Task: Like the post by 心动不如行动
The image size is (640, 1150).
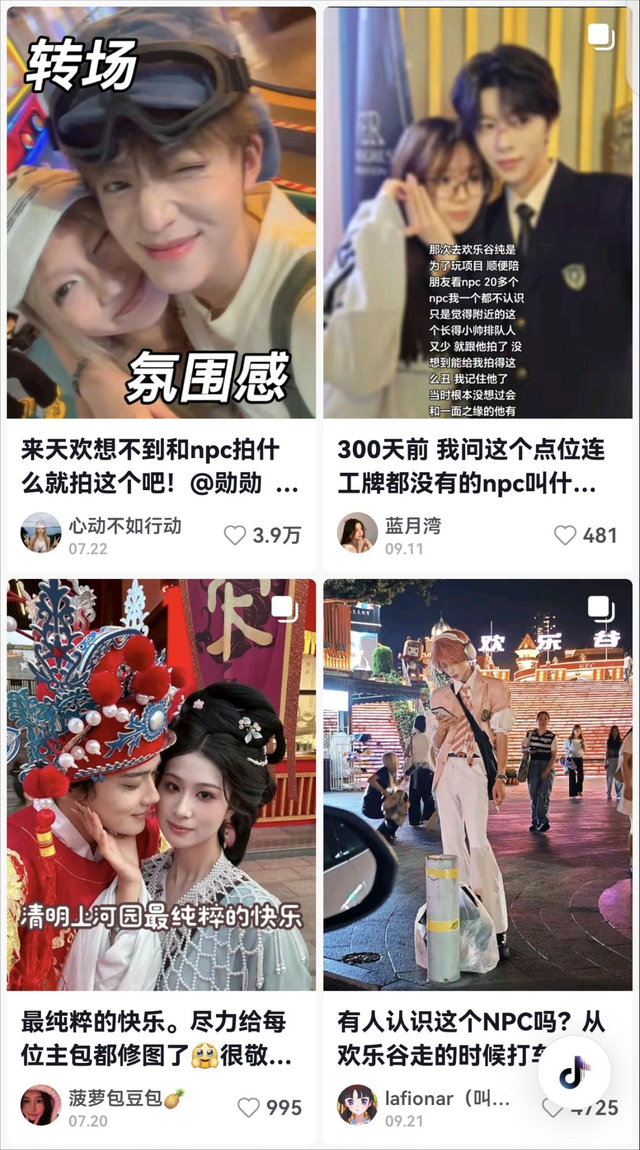Action: tap(235, 535)
